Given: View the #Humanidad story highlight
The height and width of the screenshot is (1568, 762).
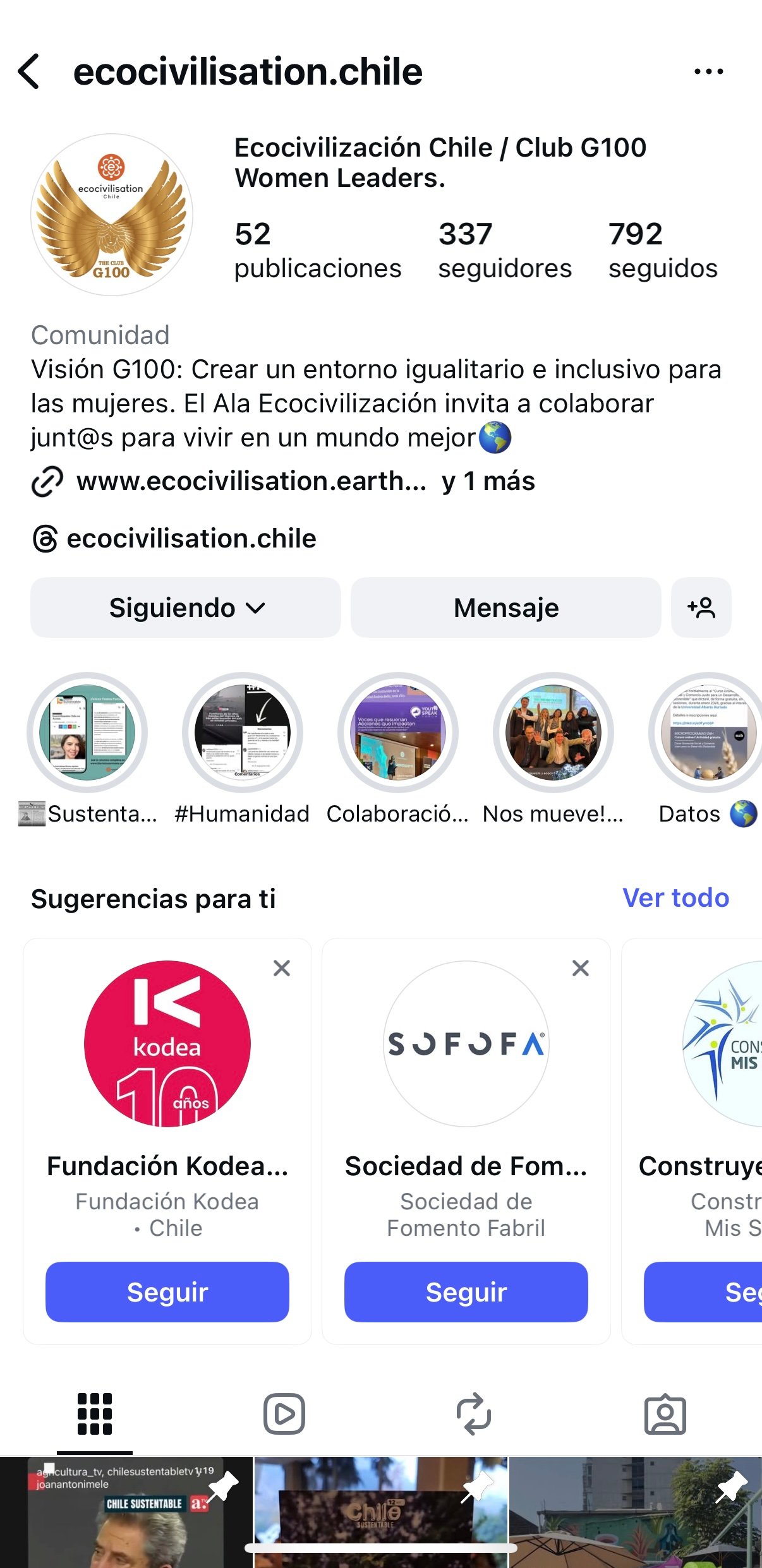Looking at the screenshot, I should tap(243, 733).
